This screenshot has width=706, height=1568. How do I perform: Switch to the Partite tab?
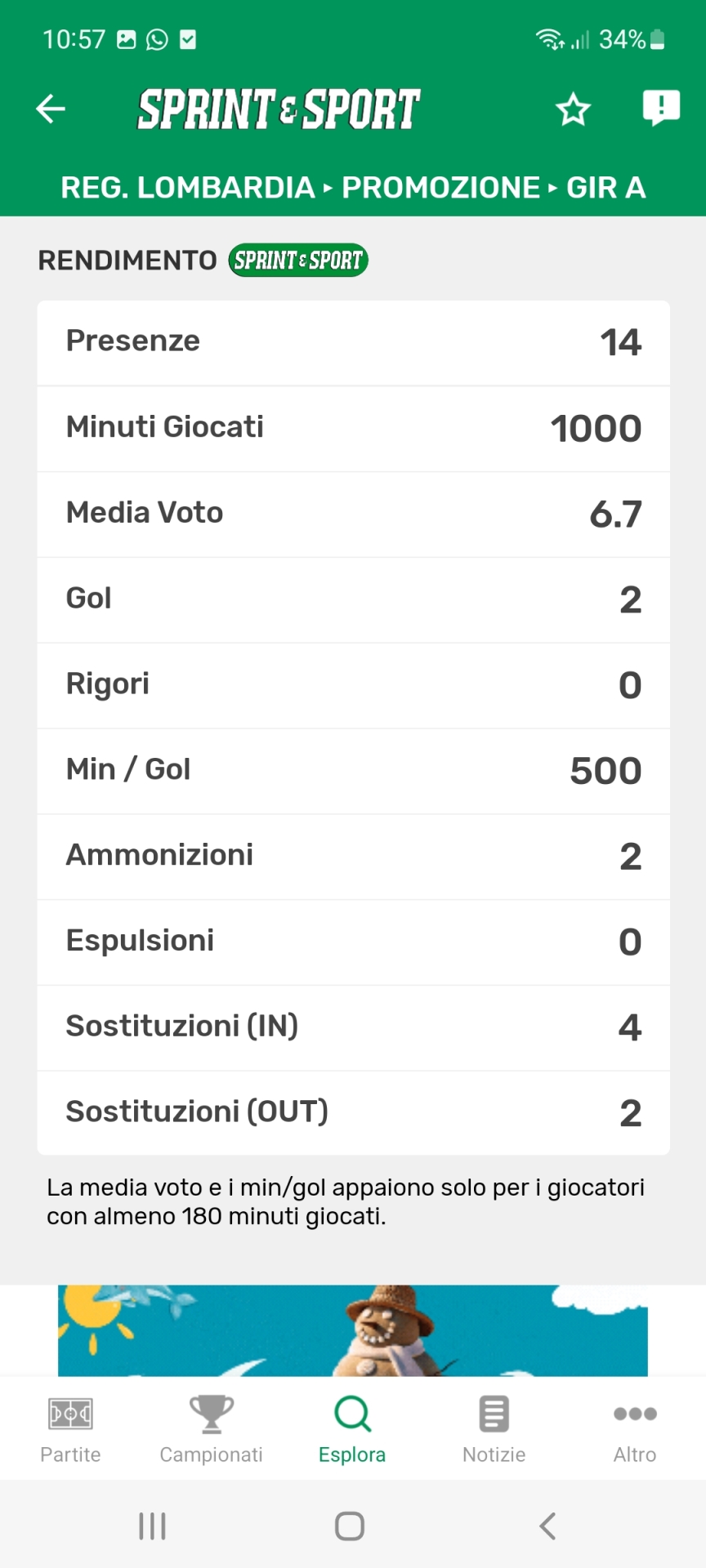point(70,1429)
